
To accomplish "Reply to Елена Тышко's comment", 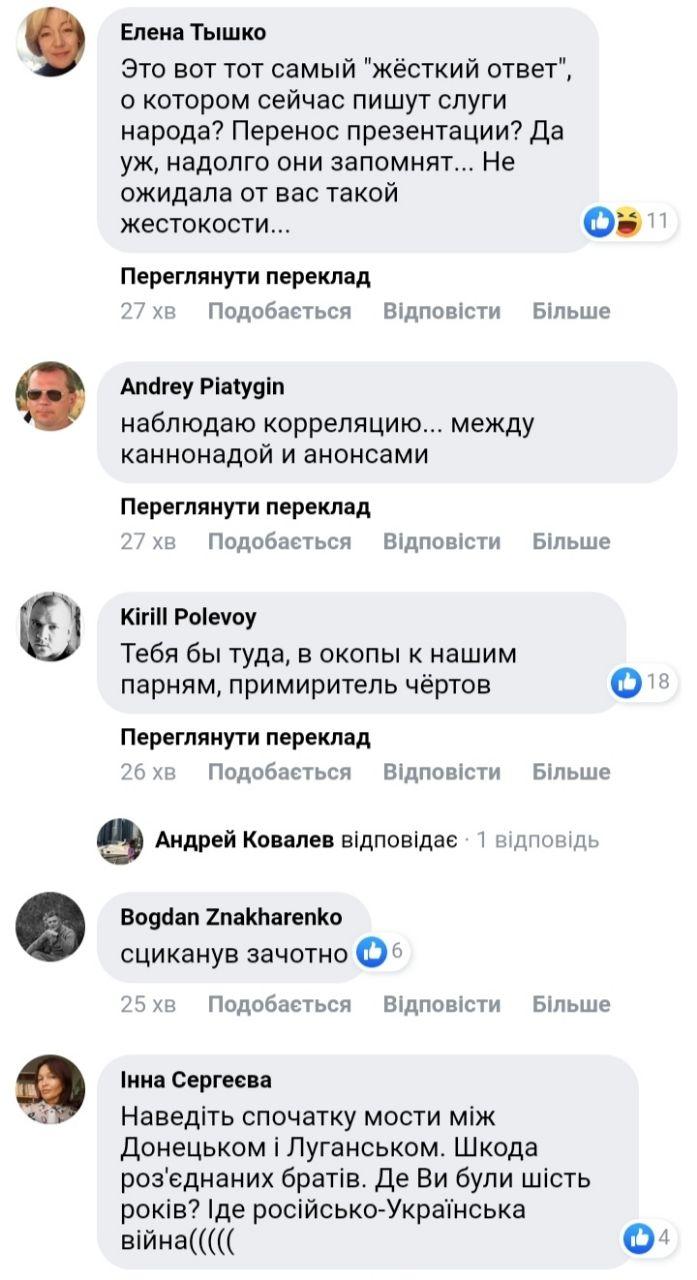I will tap(441, 311).
